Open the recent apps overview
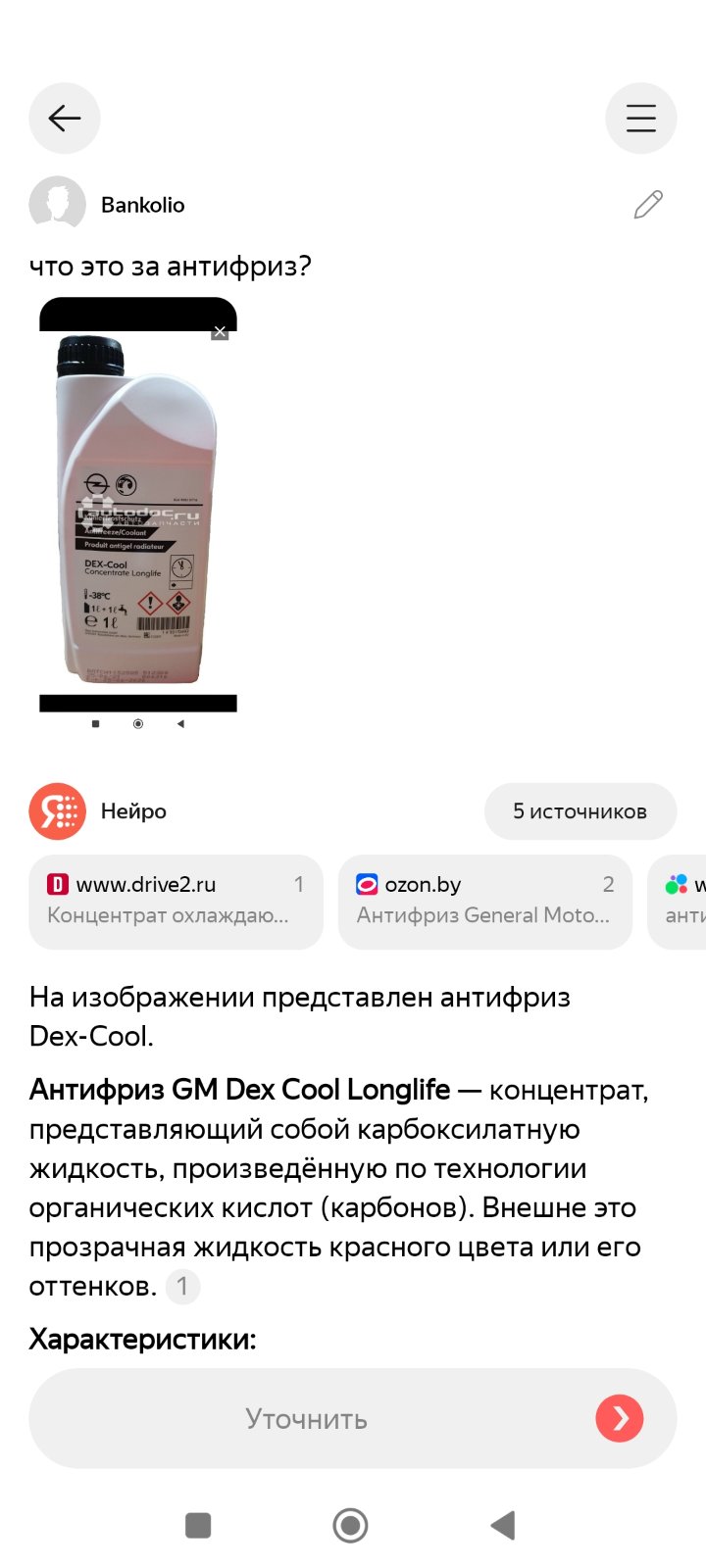 (198, 1525)
